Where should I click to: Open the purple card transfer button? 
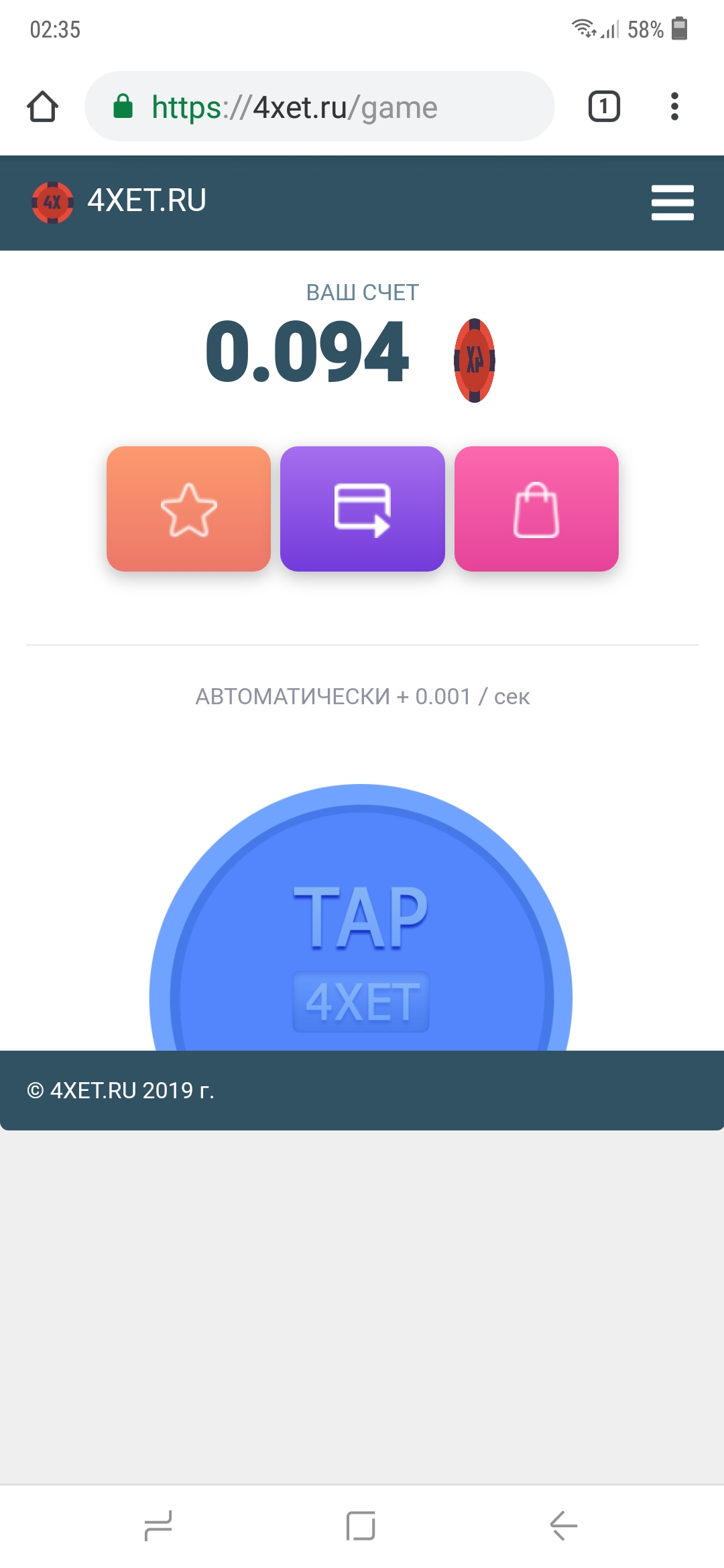pos(362,509)
